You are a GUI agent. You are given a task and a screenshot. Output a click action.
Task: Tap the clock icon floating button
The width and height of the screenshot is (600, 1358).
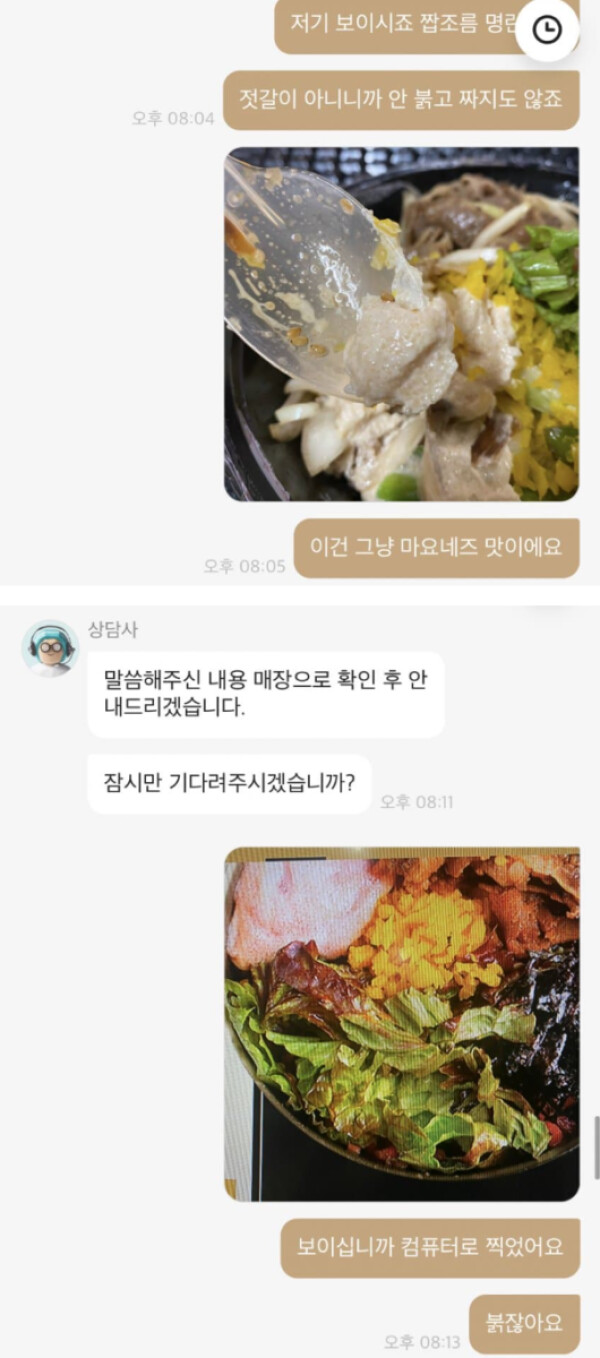pyautogui.click(x=547, y=30)
